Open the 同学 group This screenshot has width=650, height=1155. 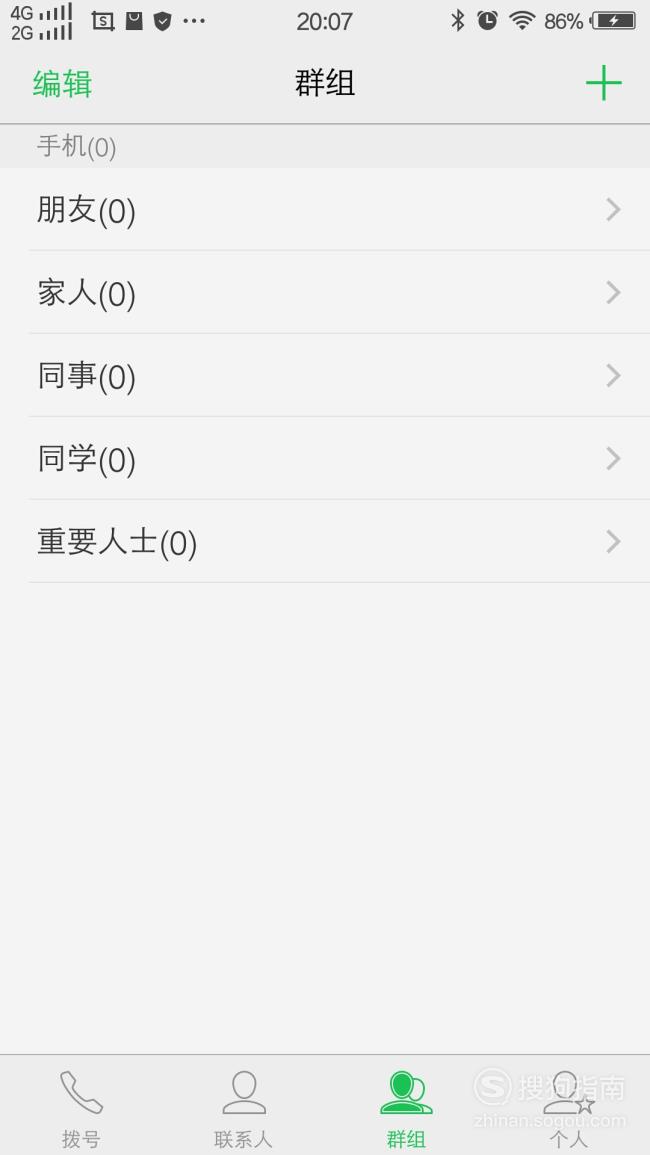click(325, 459)
